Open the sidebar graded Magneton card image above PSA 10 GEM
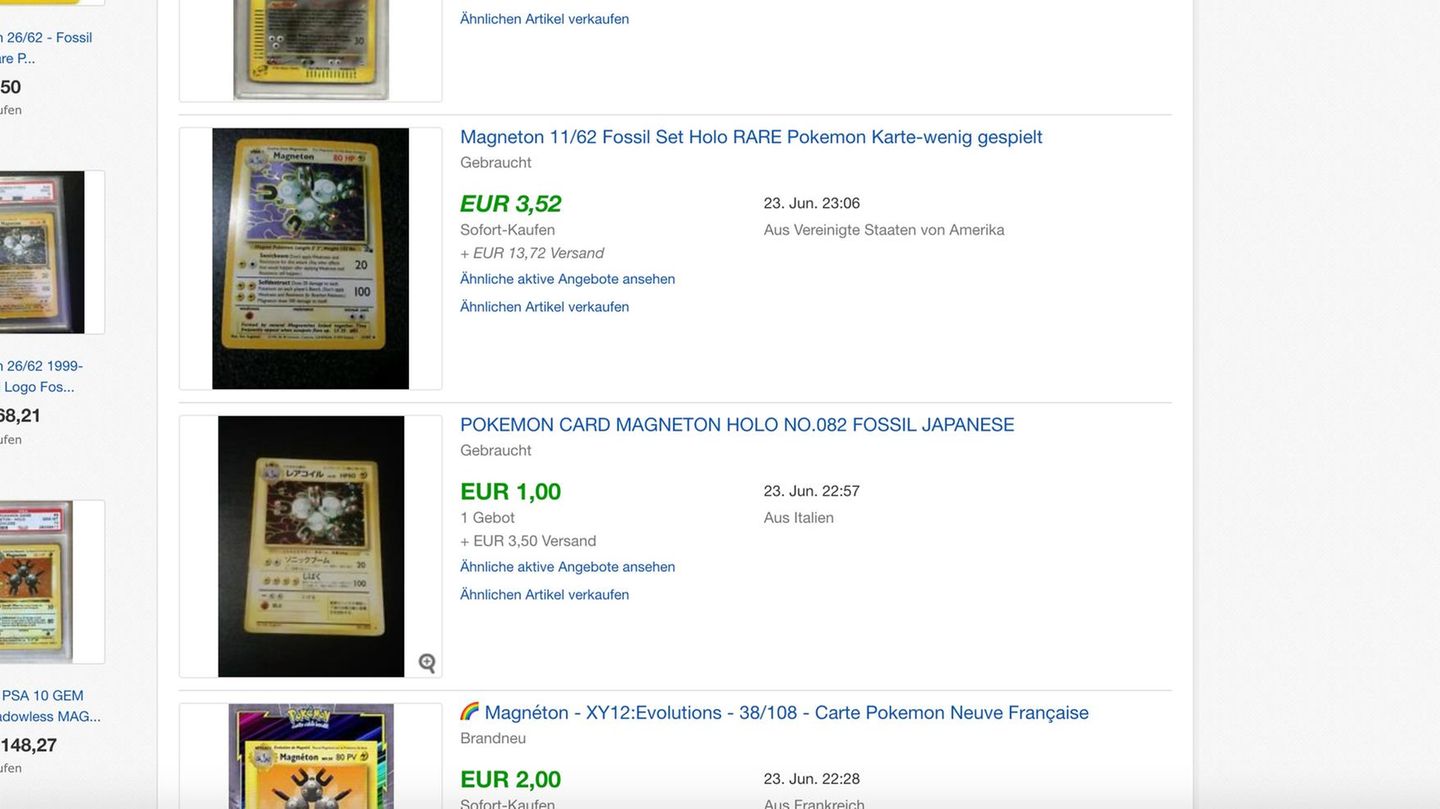 [x=40, y=582]
